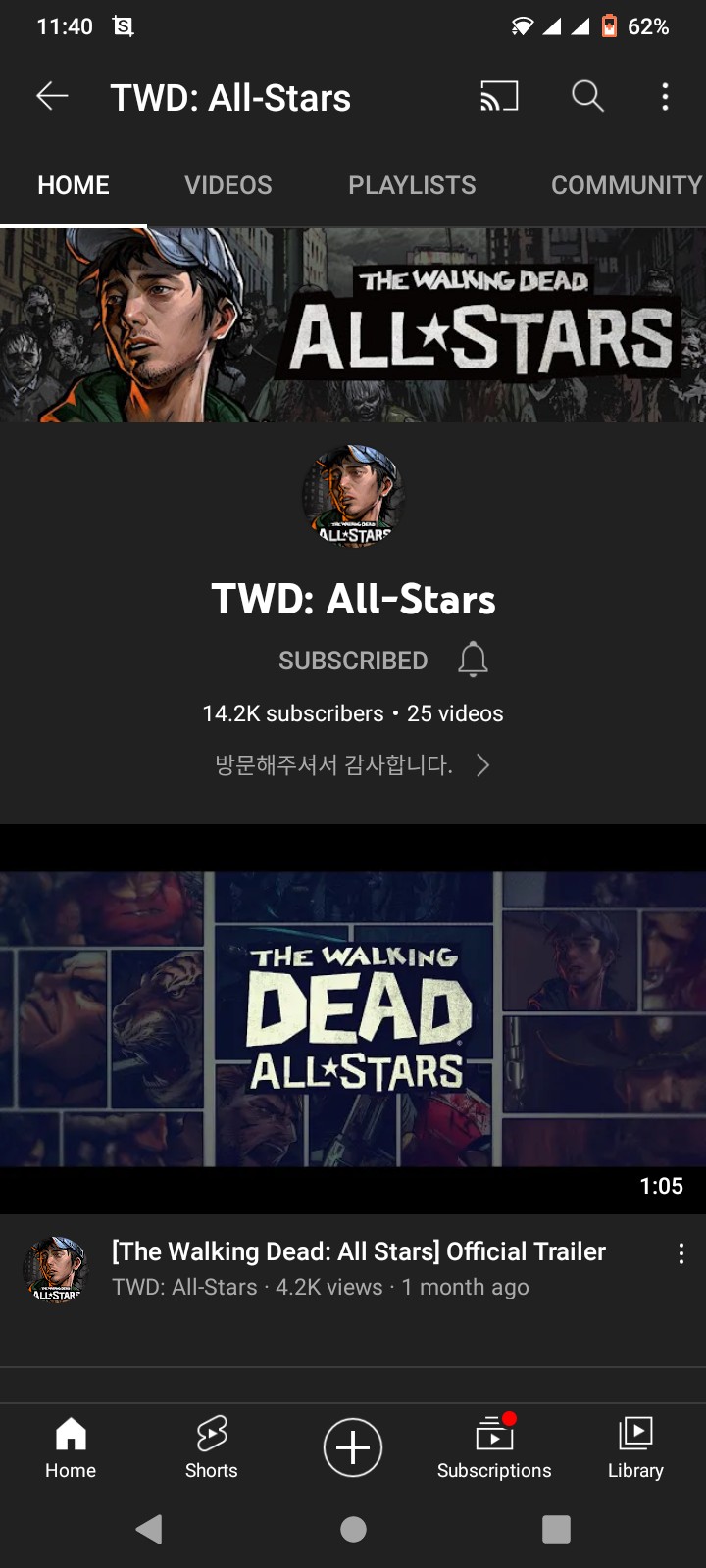706x1568 pixels.
Task: Go back using the top-left arrow
Action: pos(52,96)
